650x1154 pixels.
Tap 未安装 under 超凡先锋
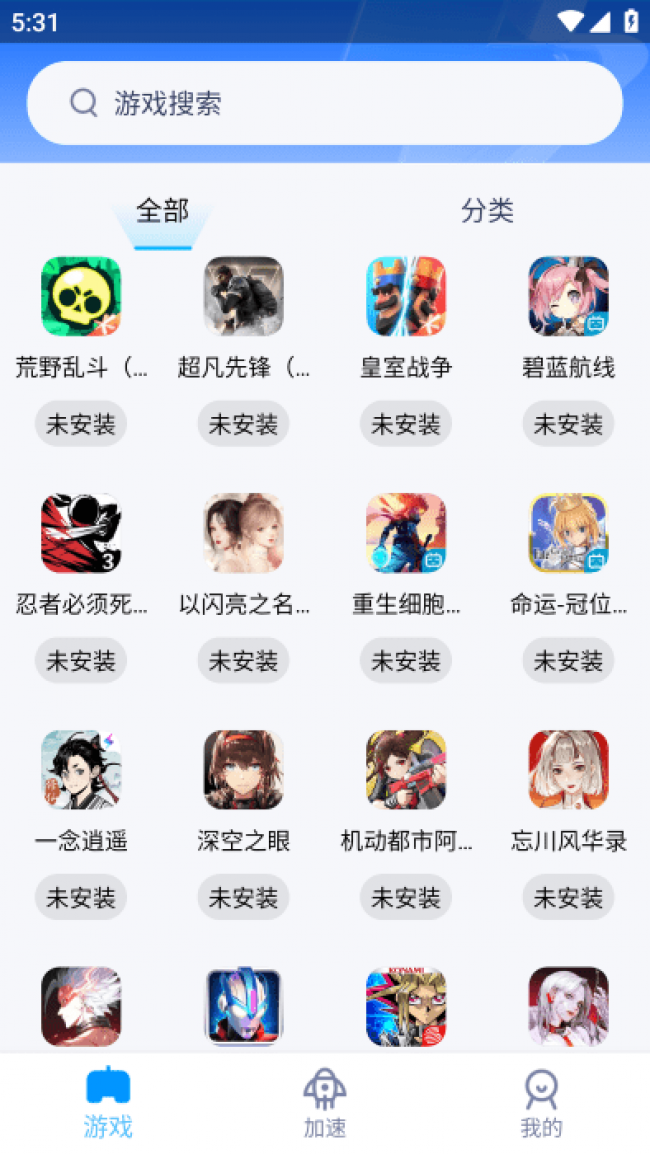pyautogui.click(x=243, y=424)
